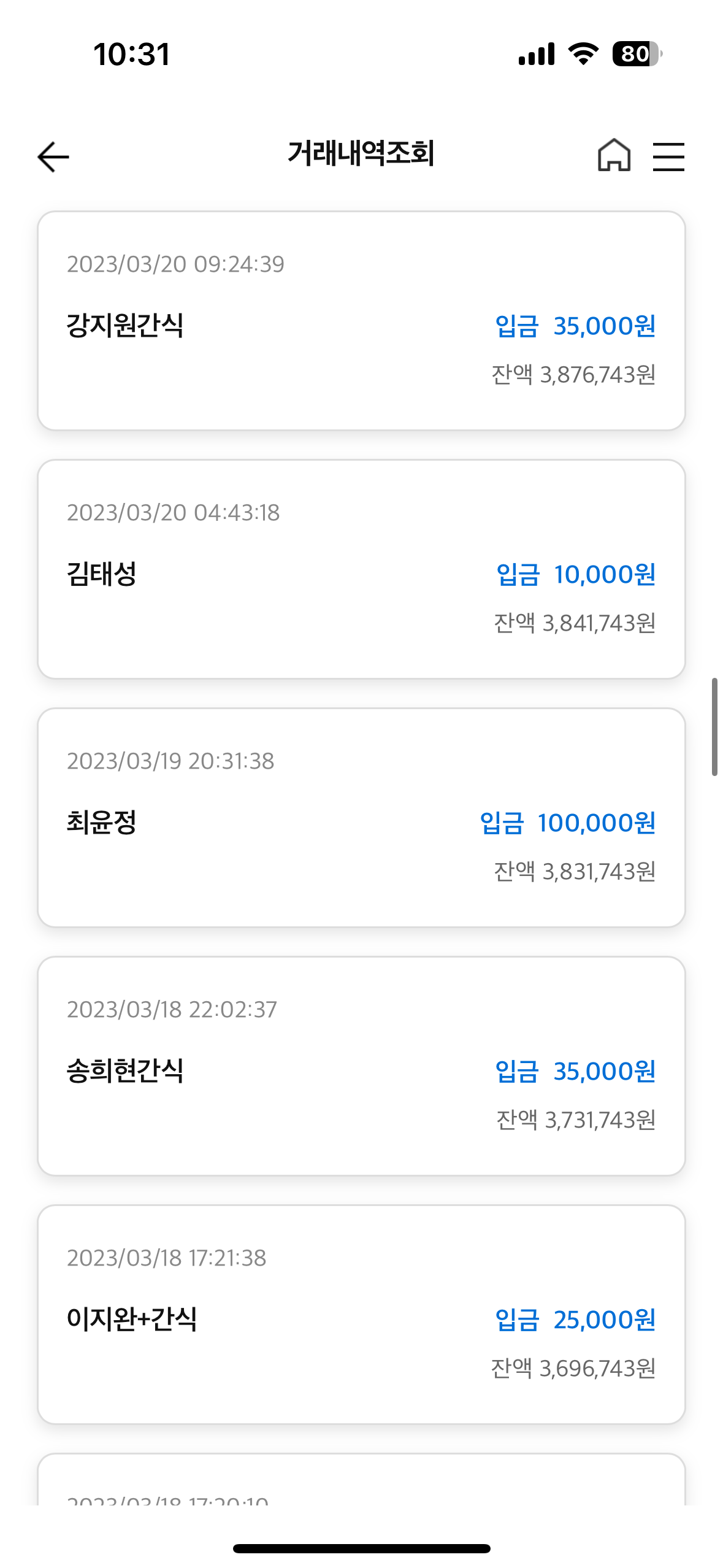Select the 송희현간식 transaction card
723x1568 pixels.
[x=361, y=1066]
